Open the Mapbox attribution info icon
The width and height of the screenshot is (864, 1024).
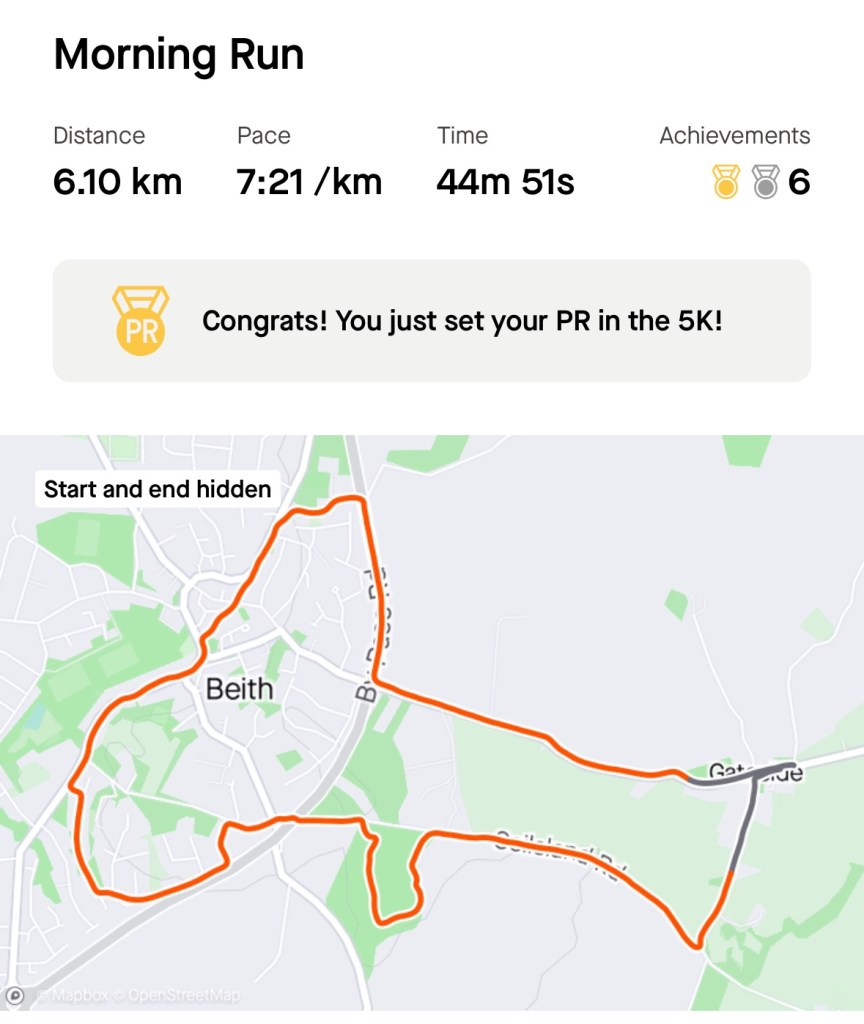coord(14,996)
